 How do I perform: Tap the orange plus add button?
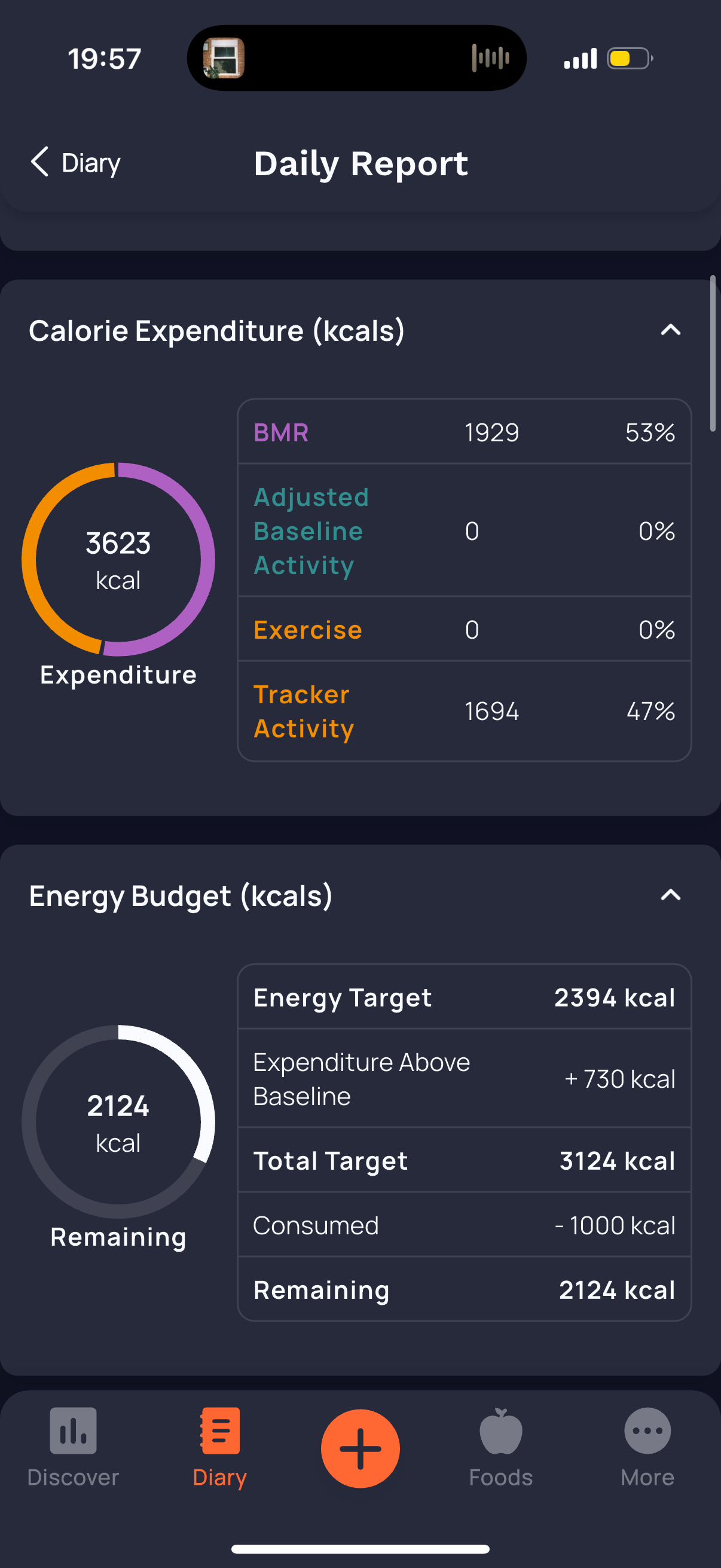(360, 1448)
